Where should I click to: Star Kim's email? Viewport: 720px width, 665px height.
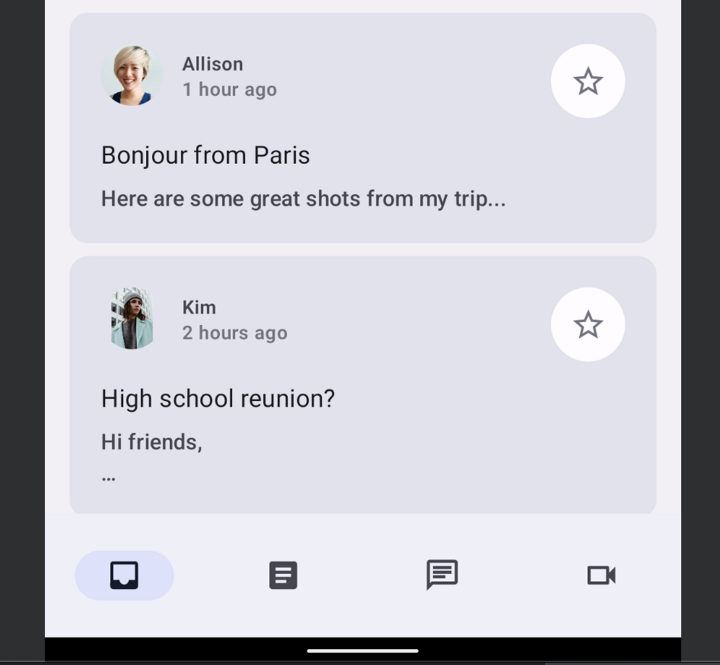[588, 324]
